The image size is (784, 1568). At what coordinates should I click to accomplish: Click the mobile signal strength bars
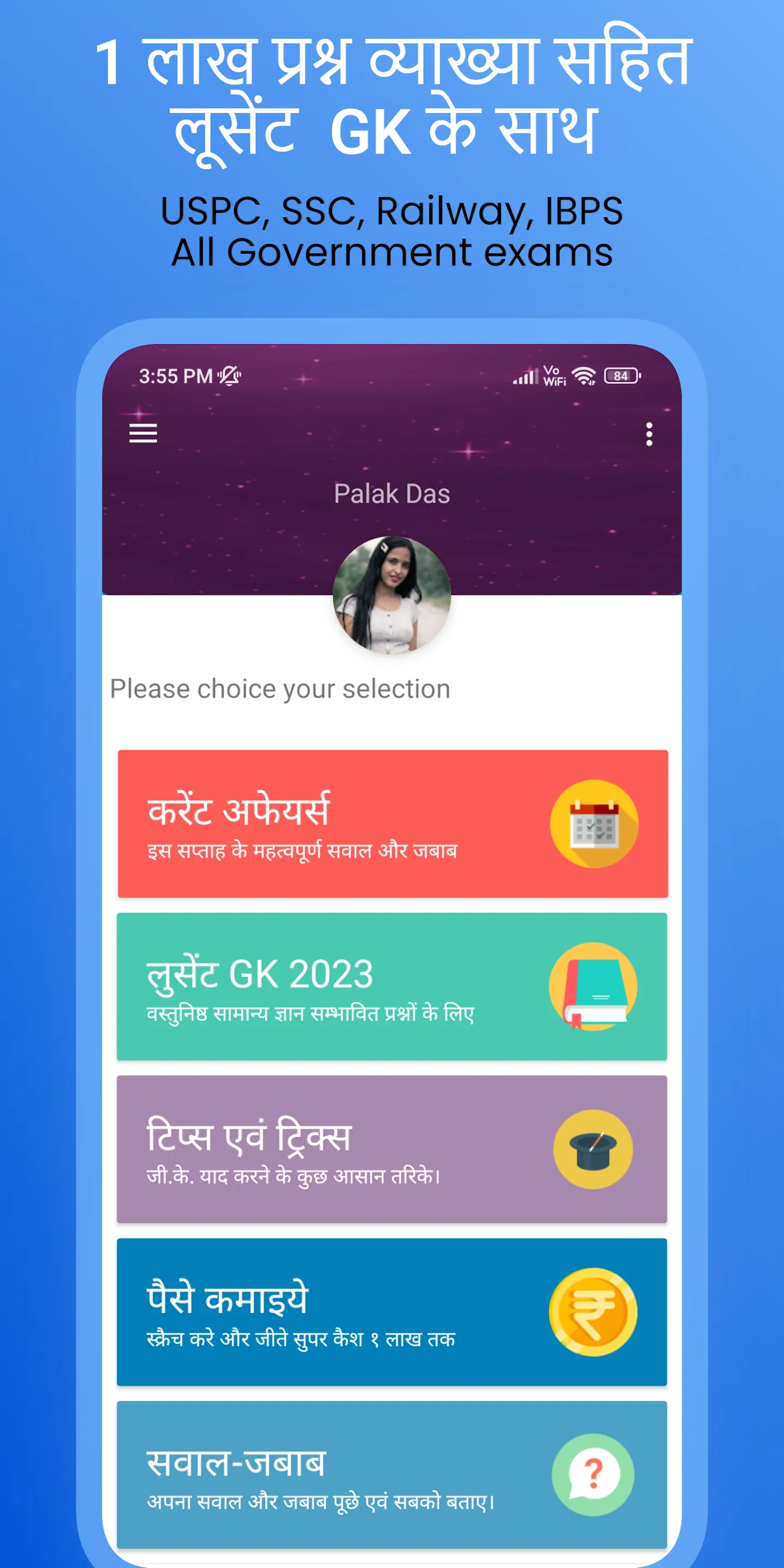(525, 376)
